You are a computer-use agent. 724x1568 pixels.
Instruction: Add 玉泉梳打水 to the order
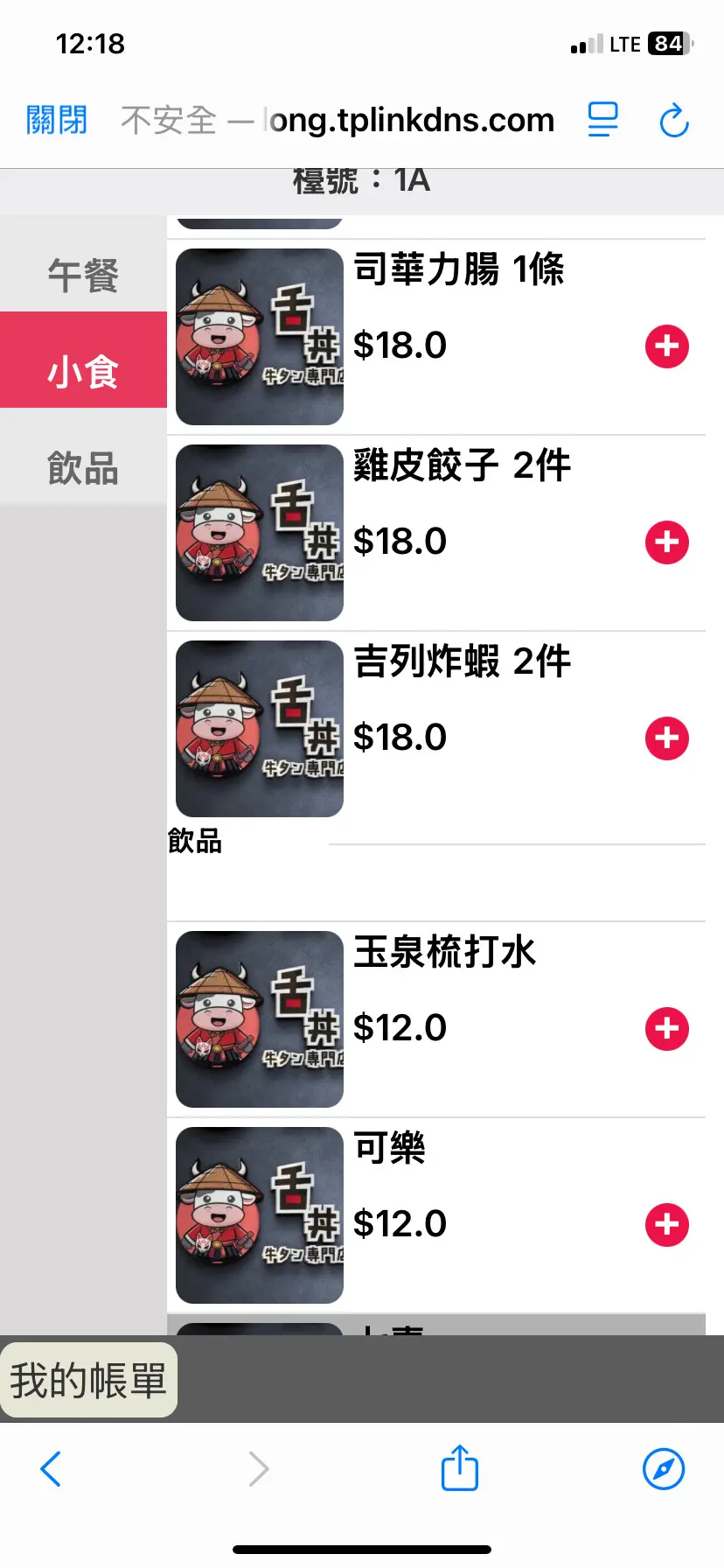tap(666, 1029)
